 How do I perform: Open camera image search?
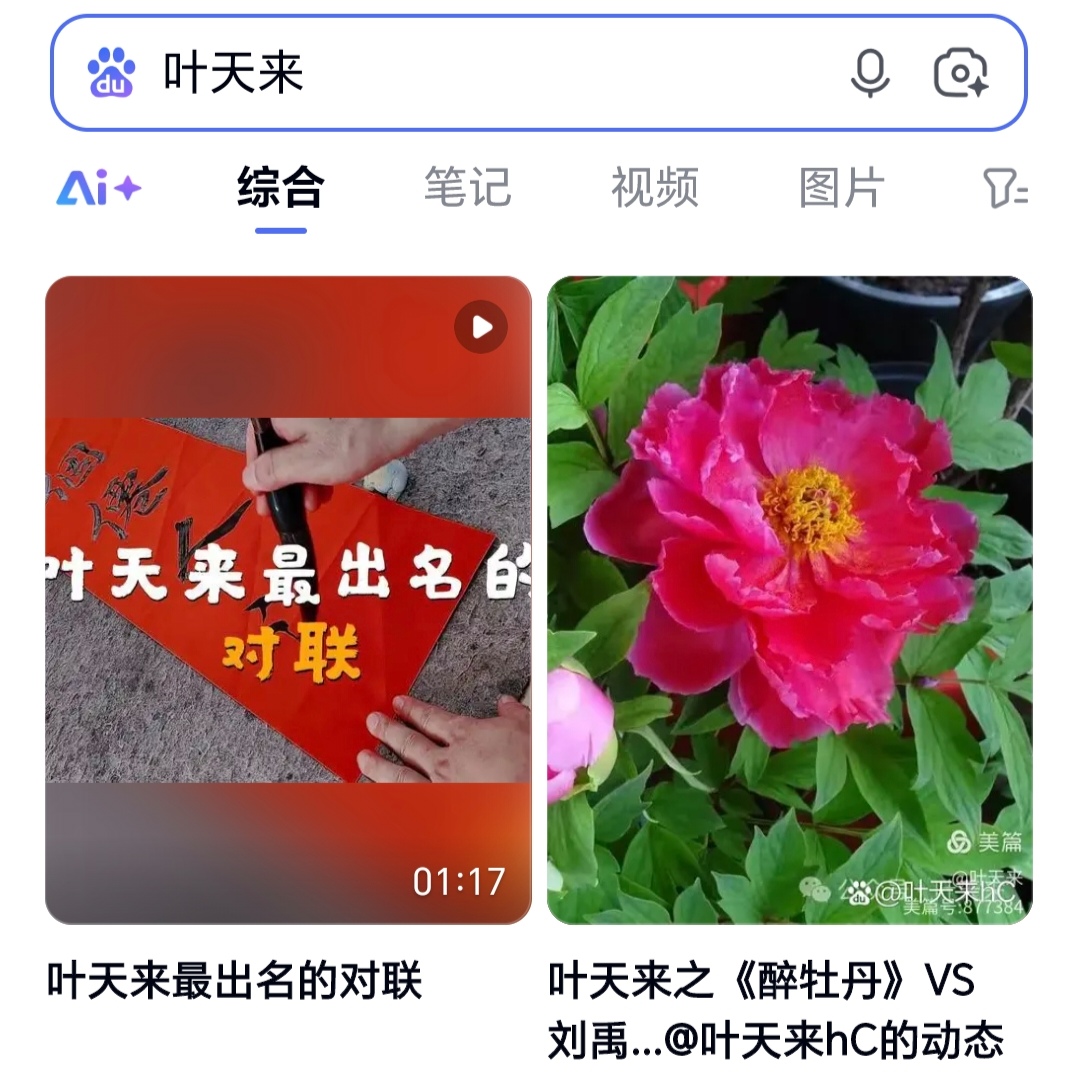(x=961, y=73)
